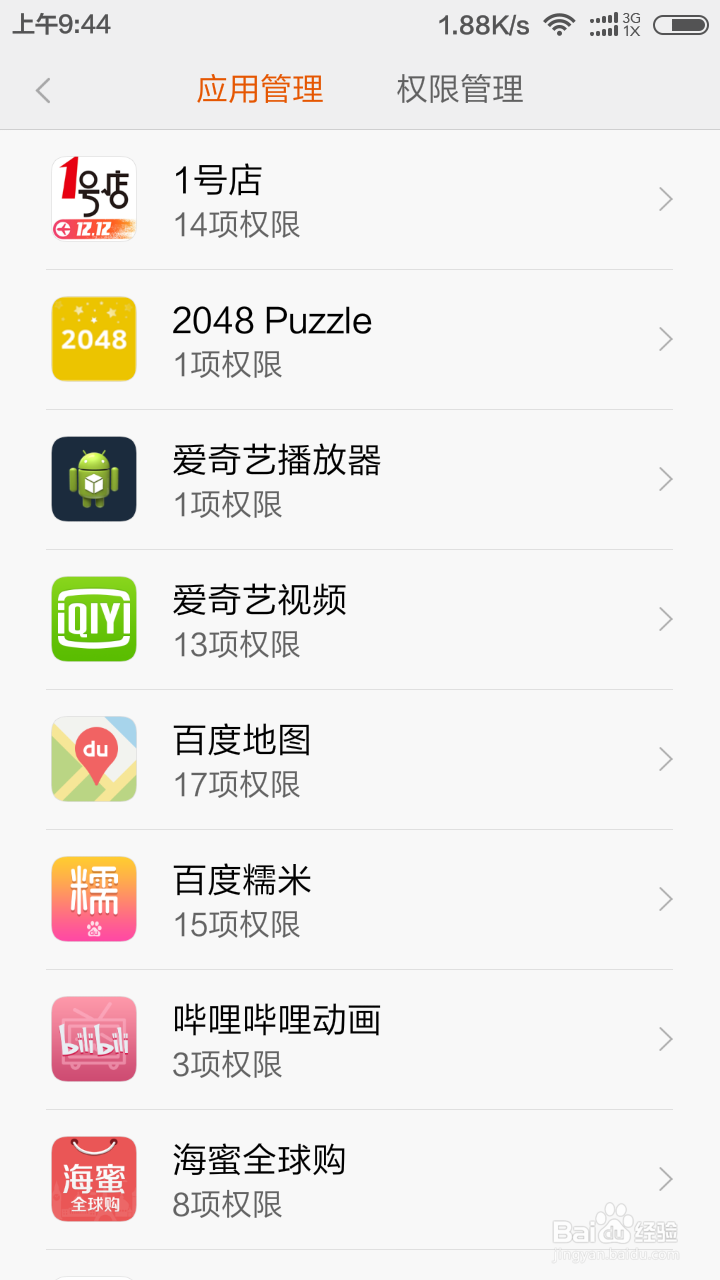Open the bilibili TV icon
This screenshot has height=1280, width=720.
coord(94,1039)
